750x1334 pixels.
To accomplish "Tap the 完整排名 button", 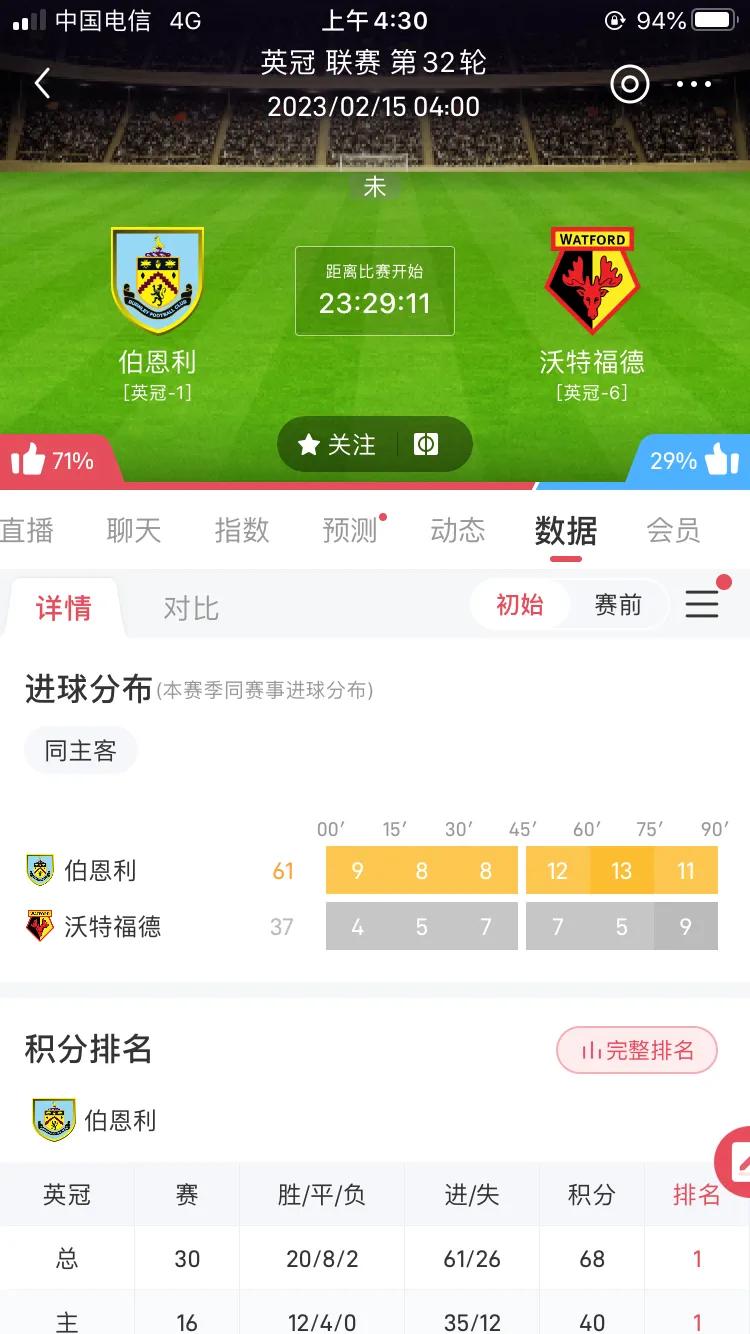I will [x=637, y=1050].
